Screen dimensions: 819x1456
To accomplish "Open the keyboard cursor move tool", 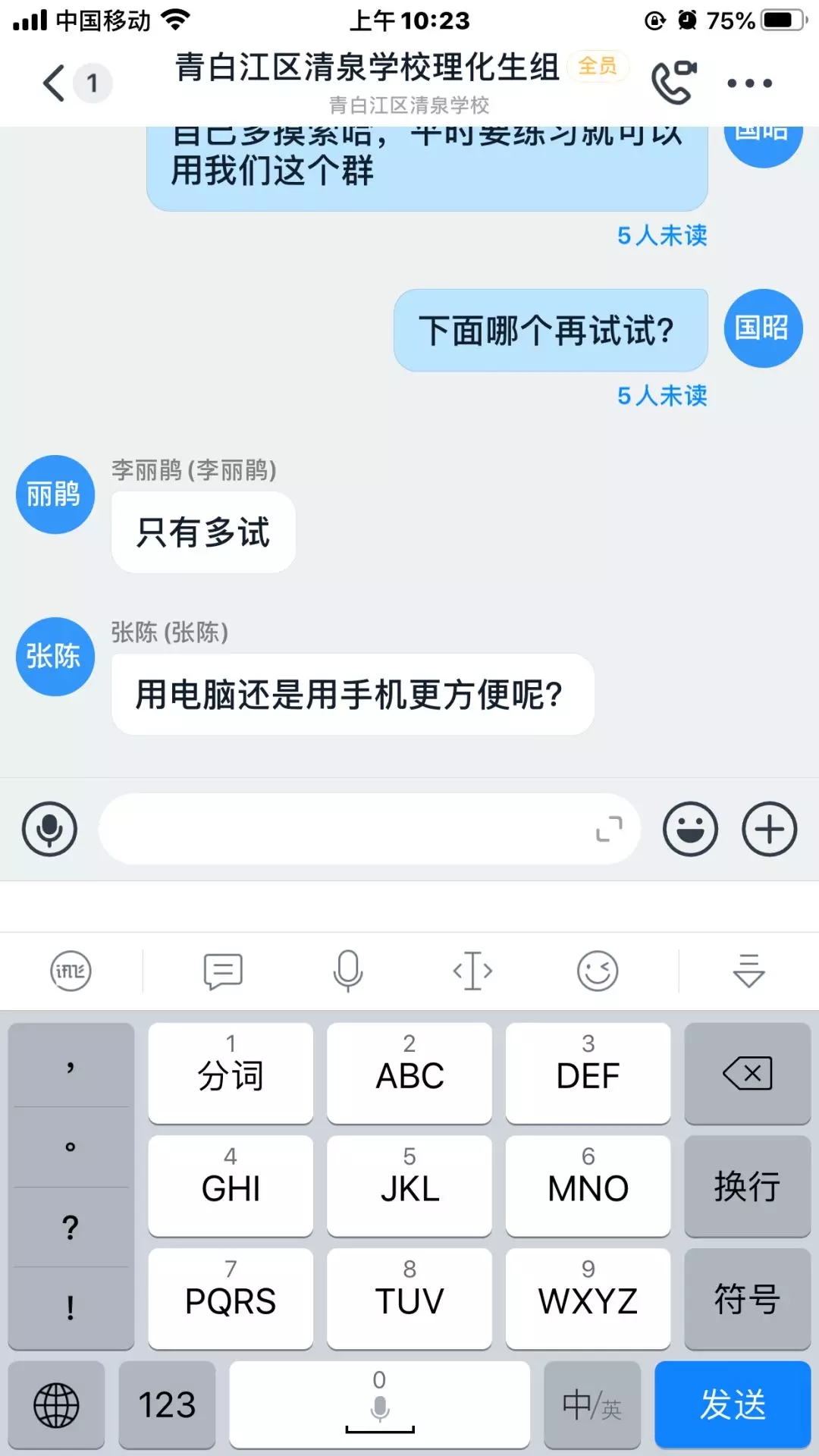I will point(472,971).
